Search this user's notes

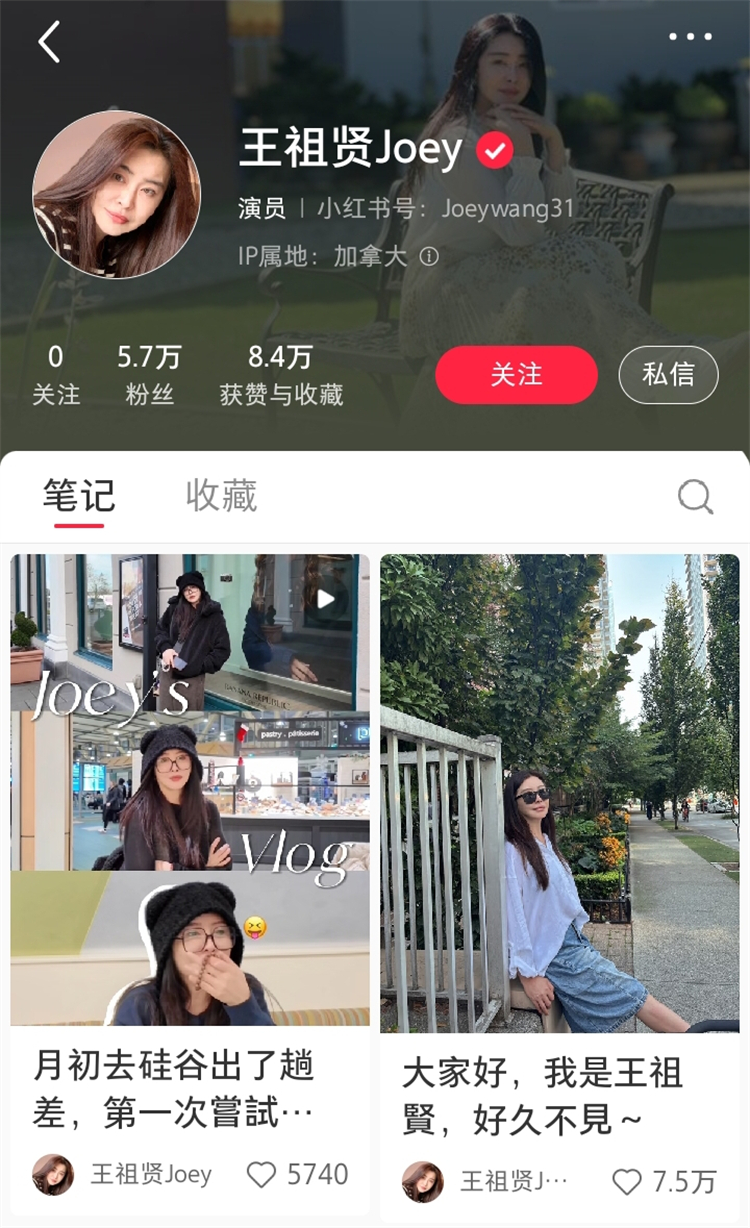(x=695, y=496)
